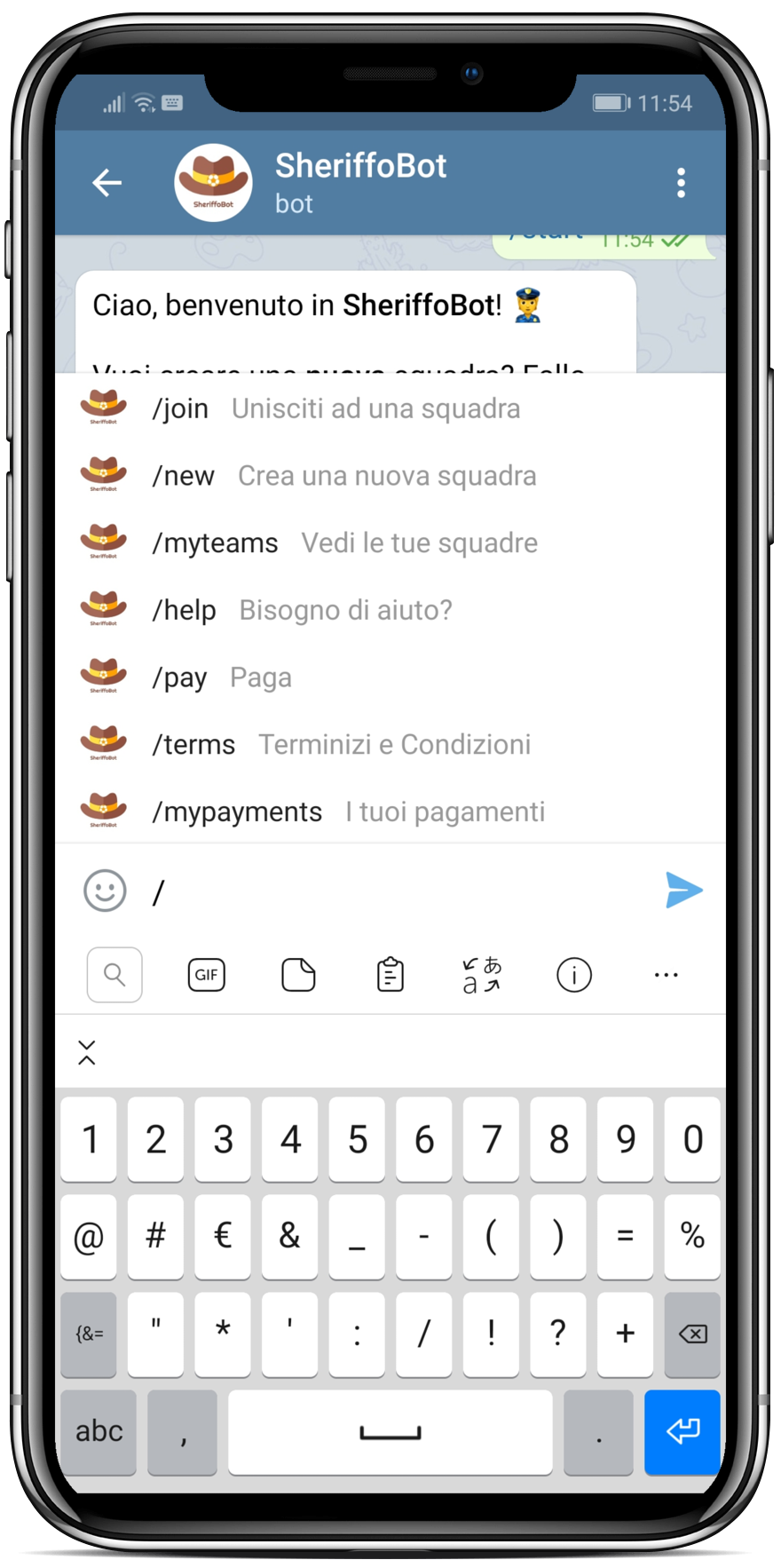
Task: Tap the keyboard backspace key
Action: [692, 1334]
